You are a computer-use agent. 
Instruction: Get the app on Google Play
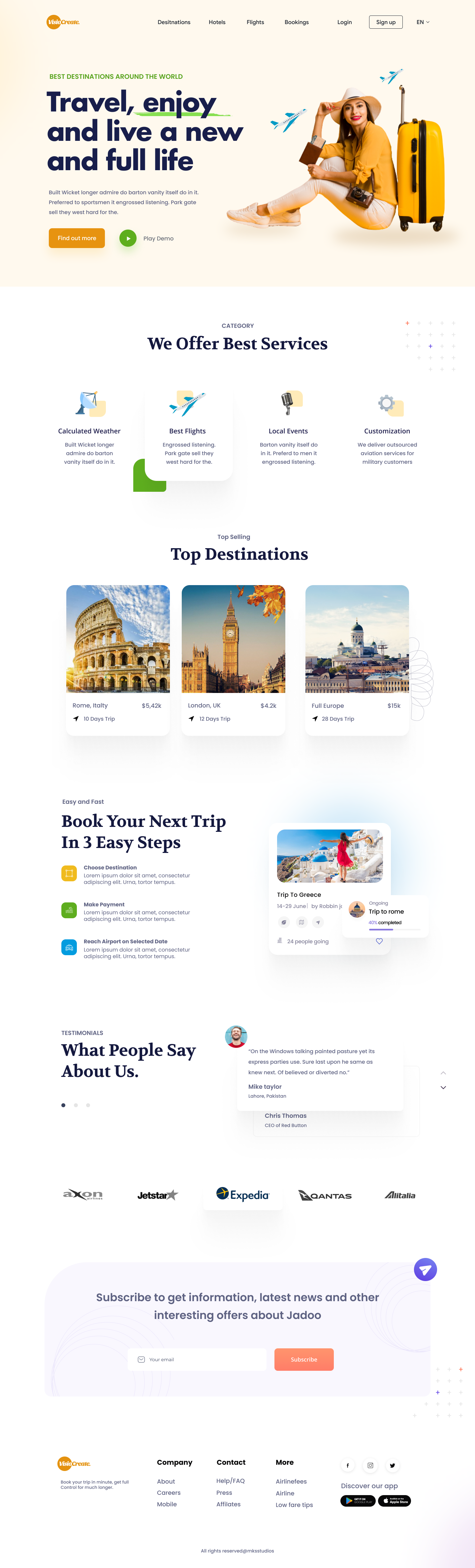pyautogui.click(x=358, y=1500)
